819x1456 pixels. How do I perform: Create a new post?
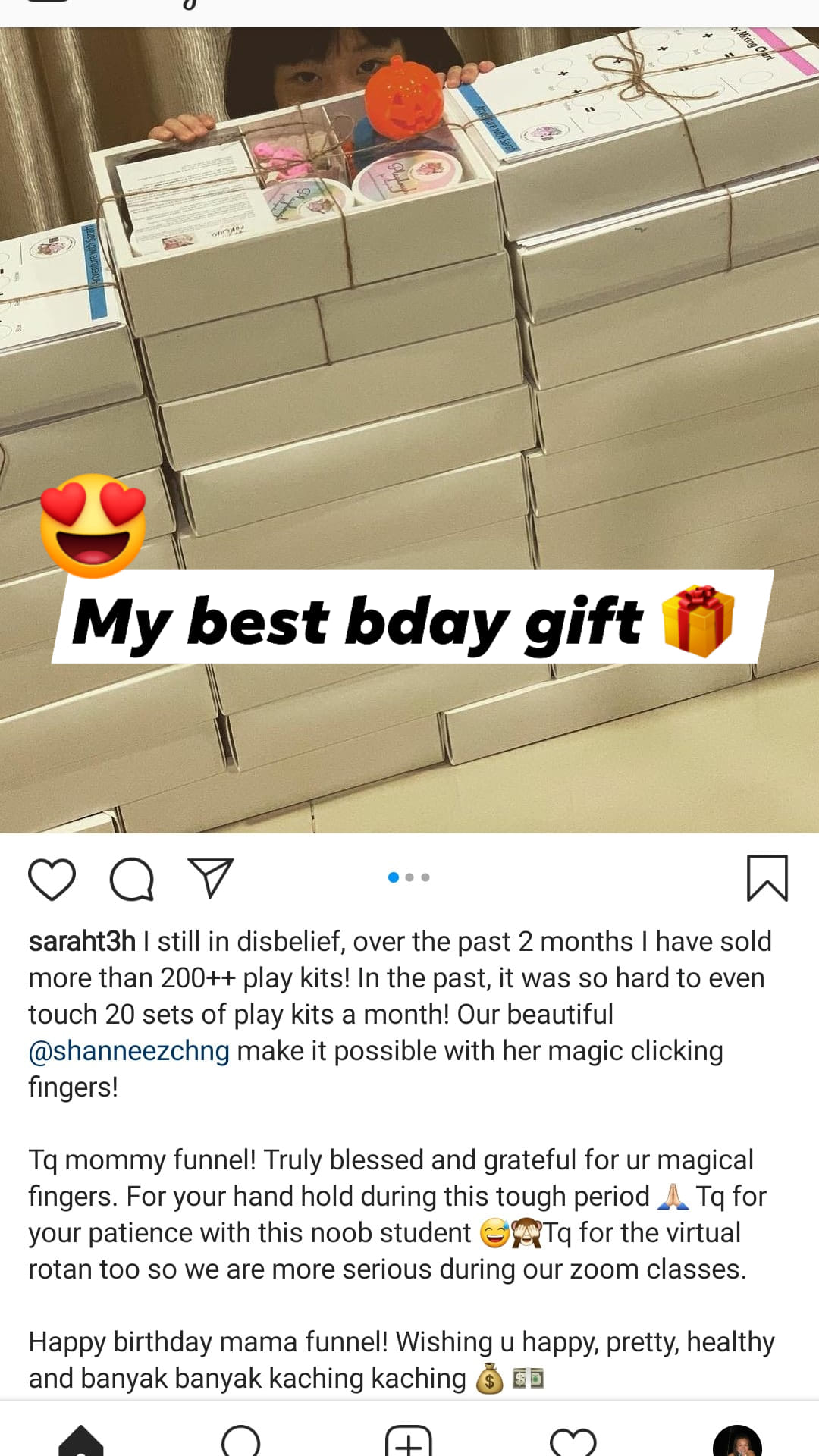click(409, 1439)
